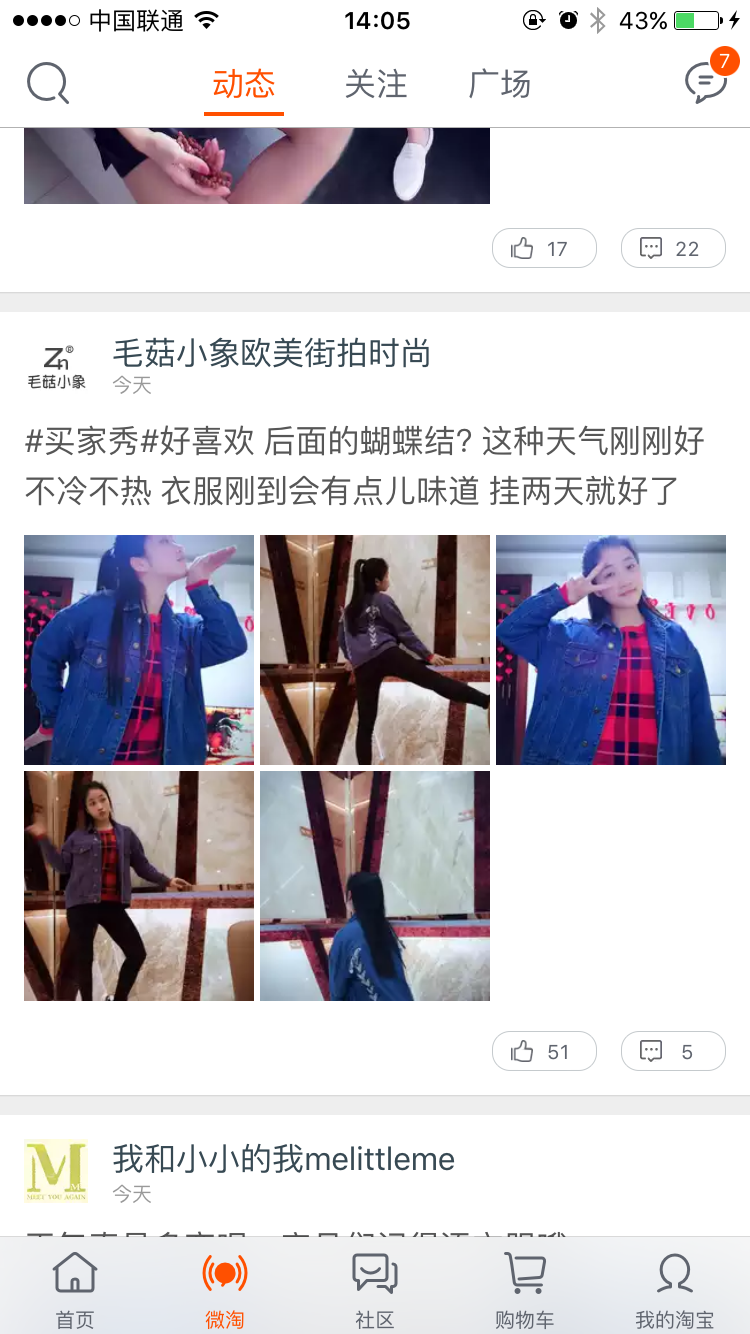This screenshot has height=1334, width=750.
Task: Open the search magnifier icon
Action: pyautogui.click(x=47, y=83)
